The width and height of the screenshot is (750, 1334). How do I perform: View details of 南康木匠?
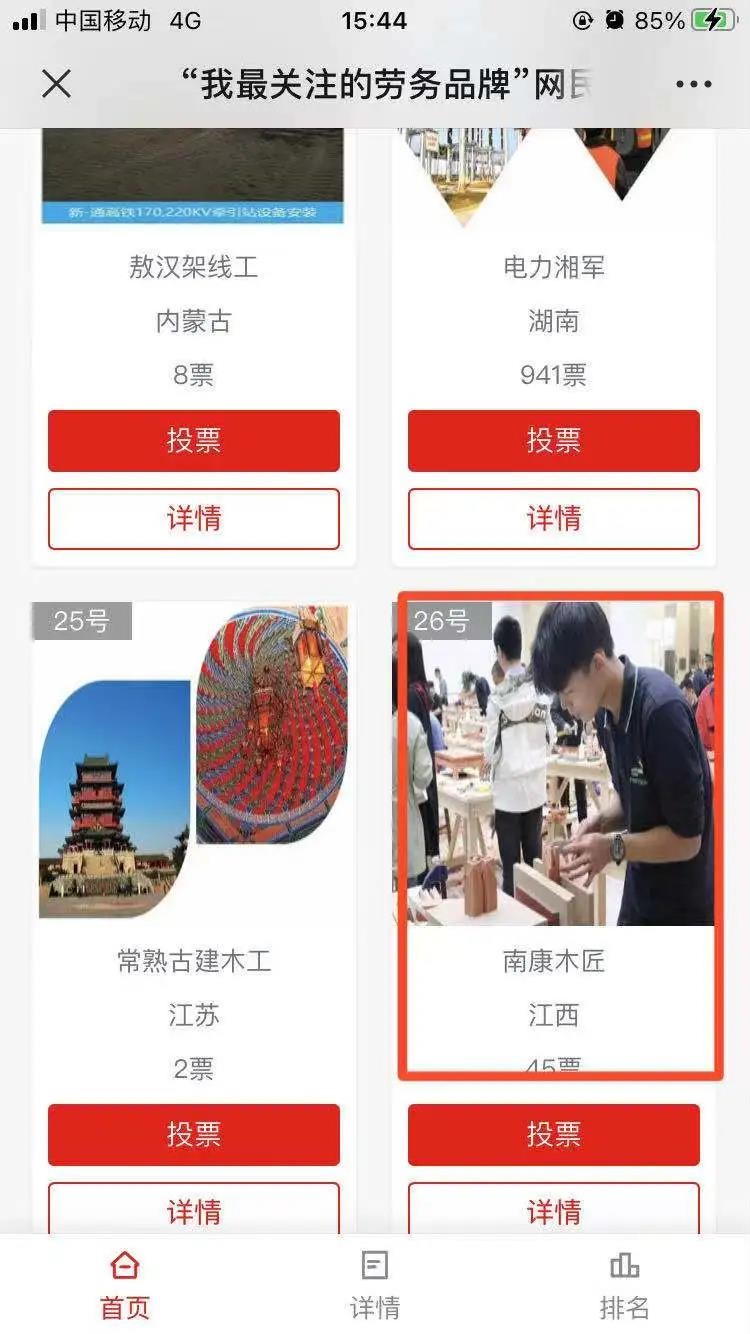coord(553,1210)
